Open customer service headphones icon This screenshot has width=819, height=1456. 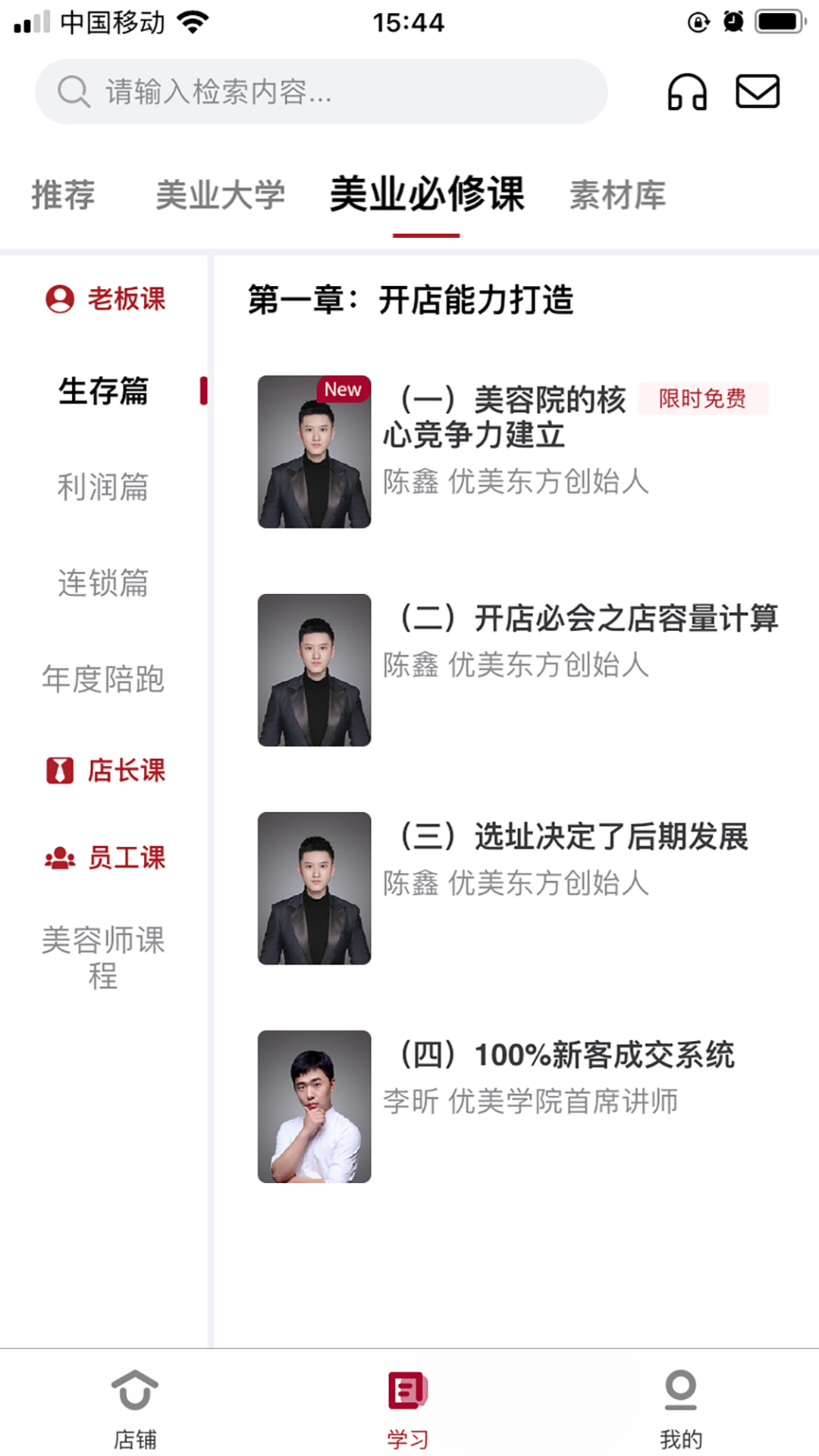point(686,92)
